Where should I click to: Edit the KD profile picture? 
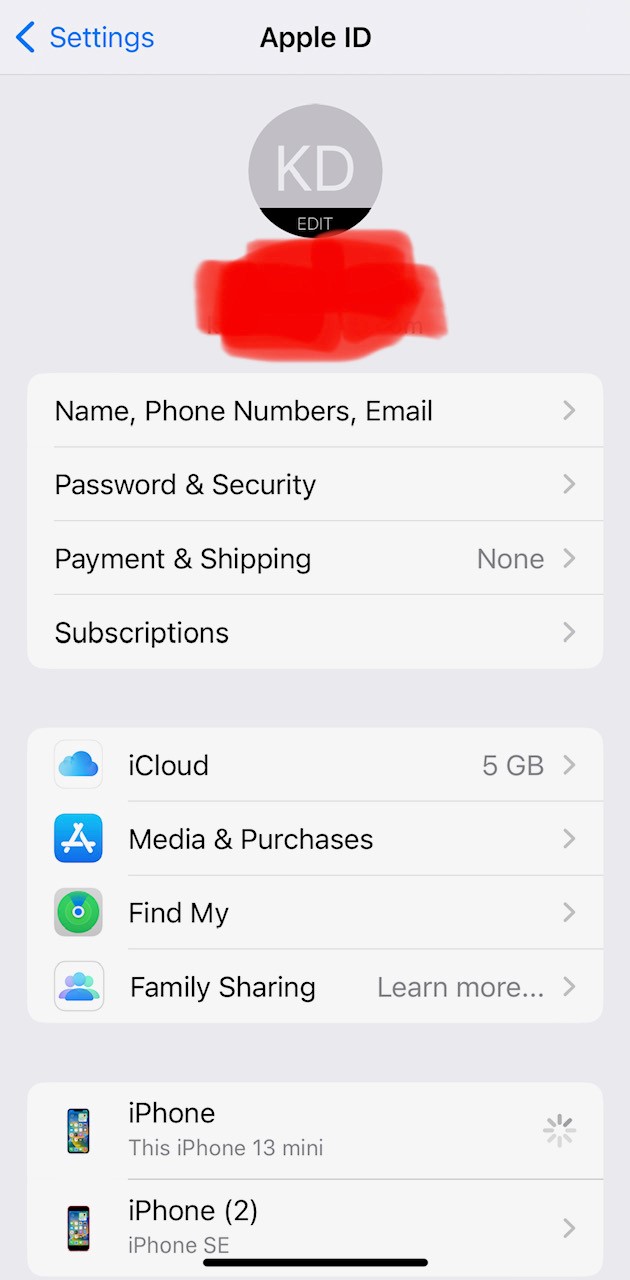click(x=315, y=172)
